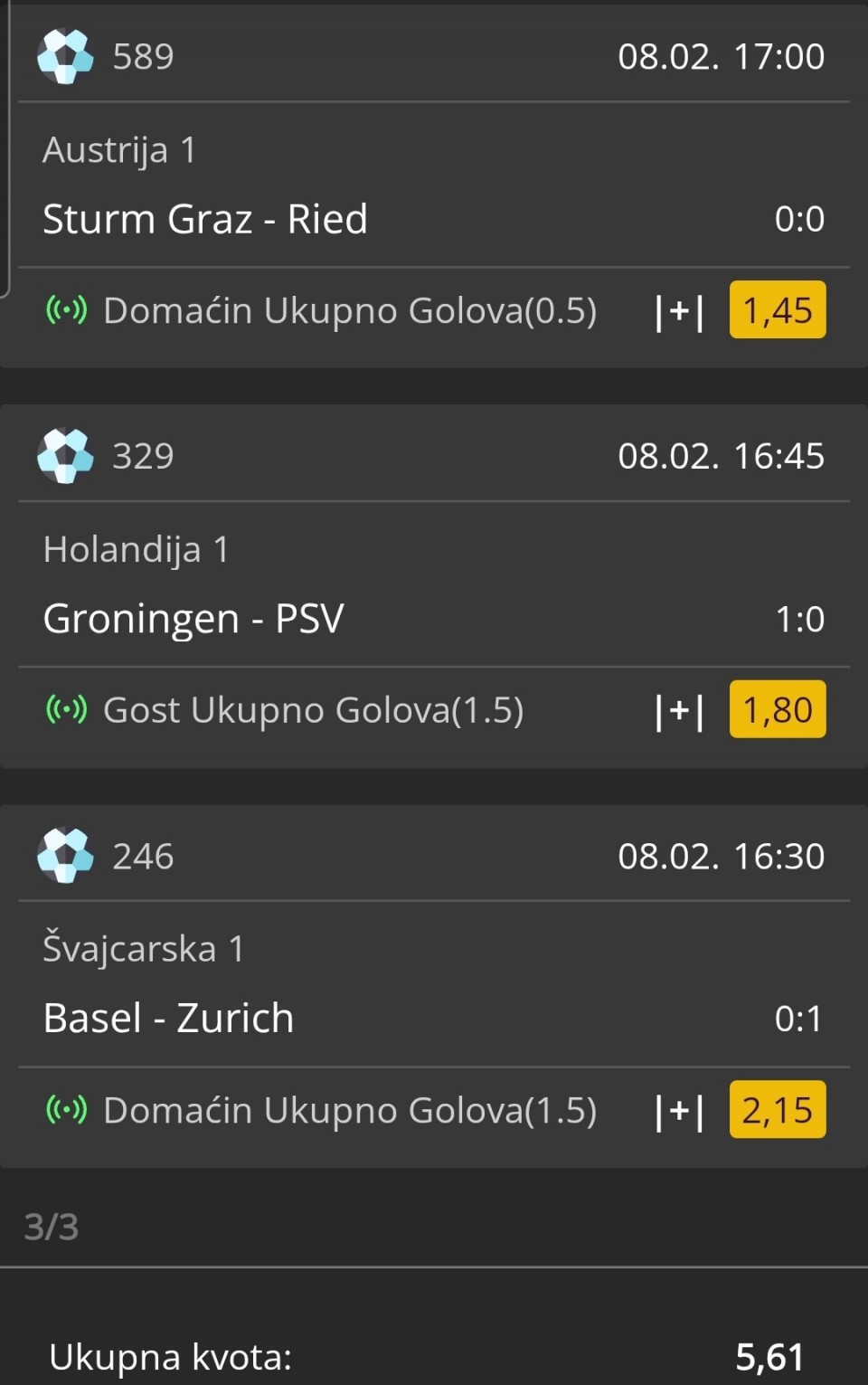Image resolution: width=868 pixels, height=1385 pixels.
Task: Open the Sturm Graz - Ried match
Action: [205, 220]
